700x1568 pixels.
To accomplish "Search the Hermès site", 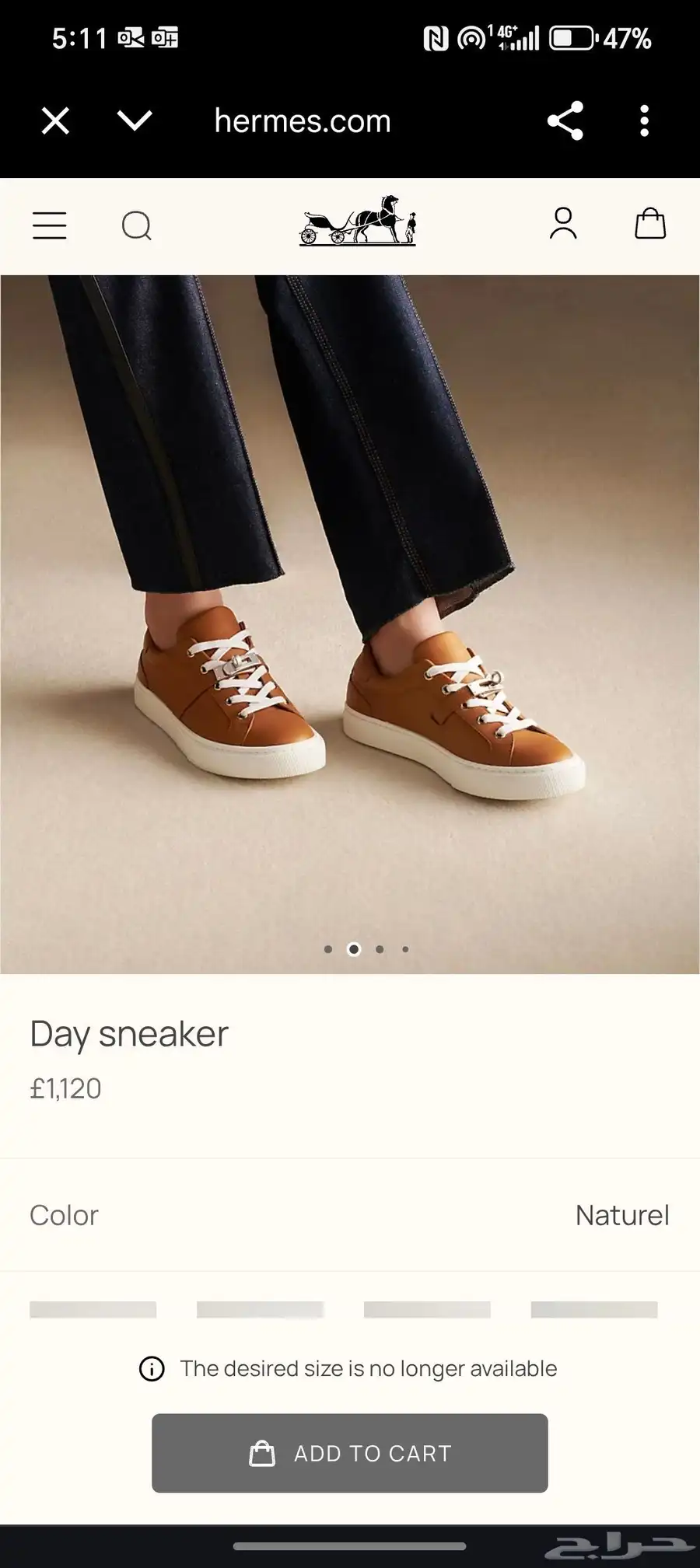I will point(137,226).
